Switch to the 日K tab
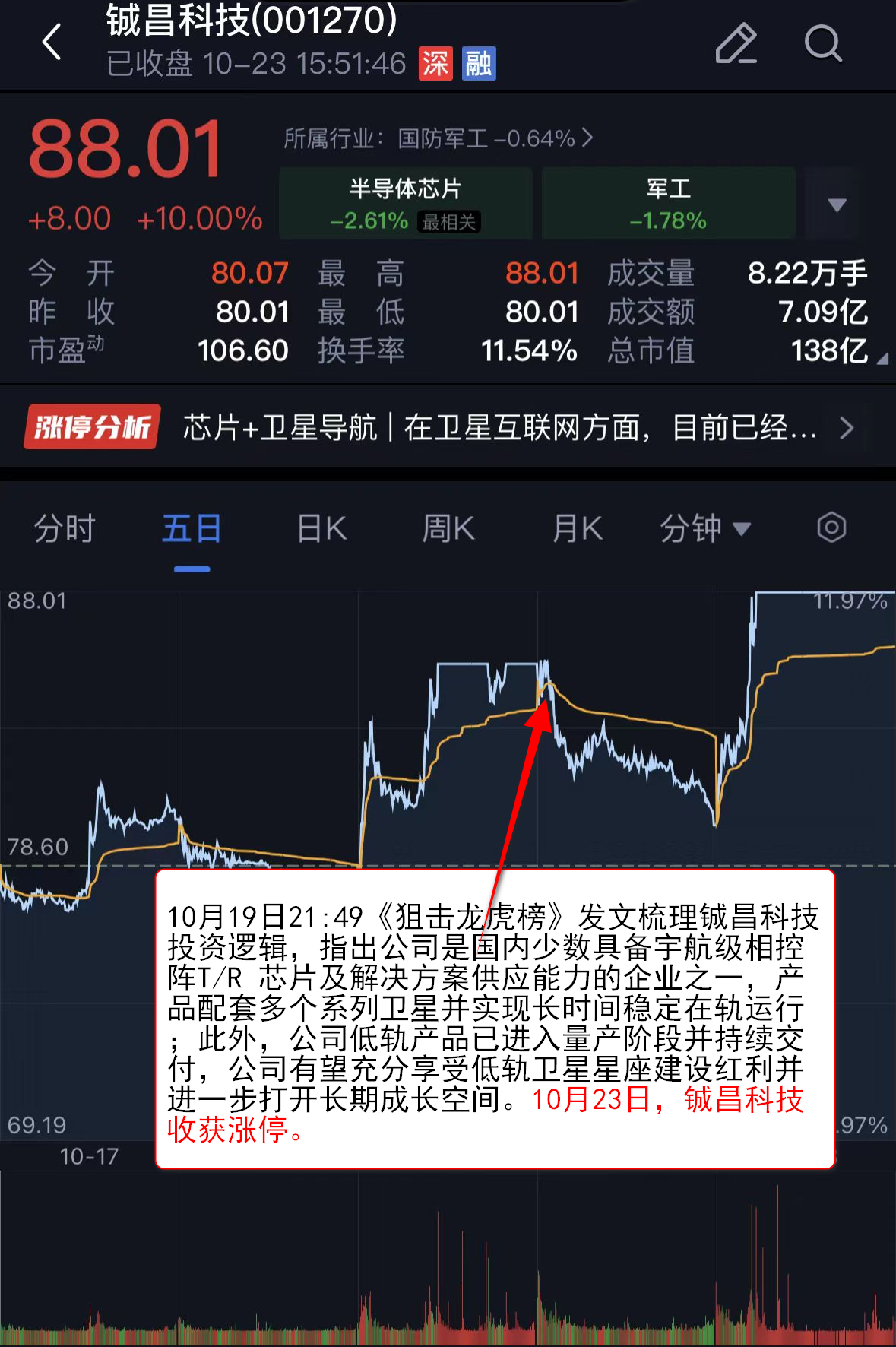 pyautogui.click(x=321, y=528)
